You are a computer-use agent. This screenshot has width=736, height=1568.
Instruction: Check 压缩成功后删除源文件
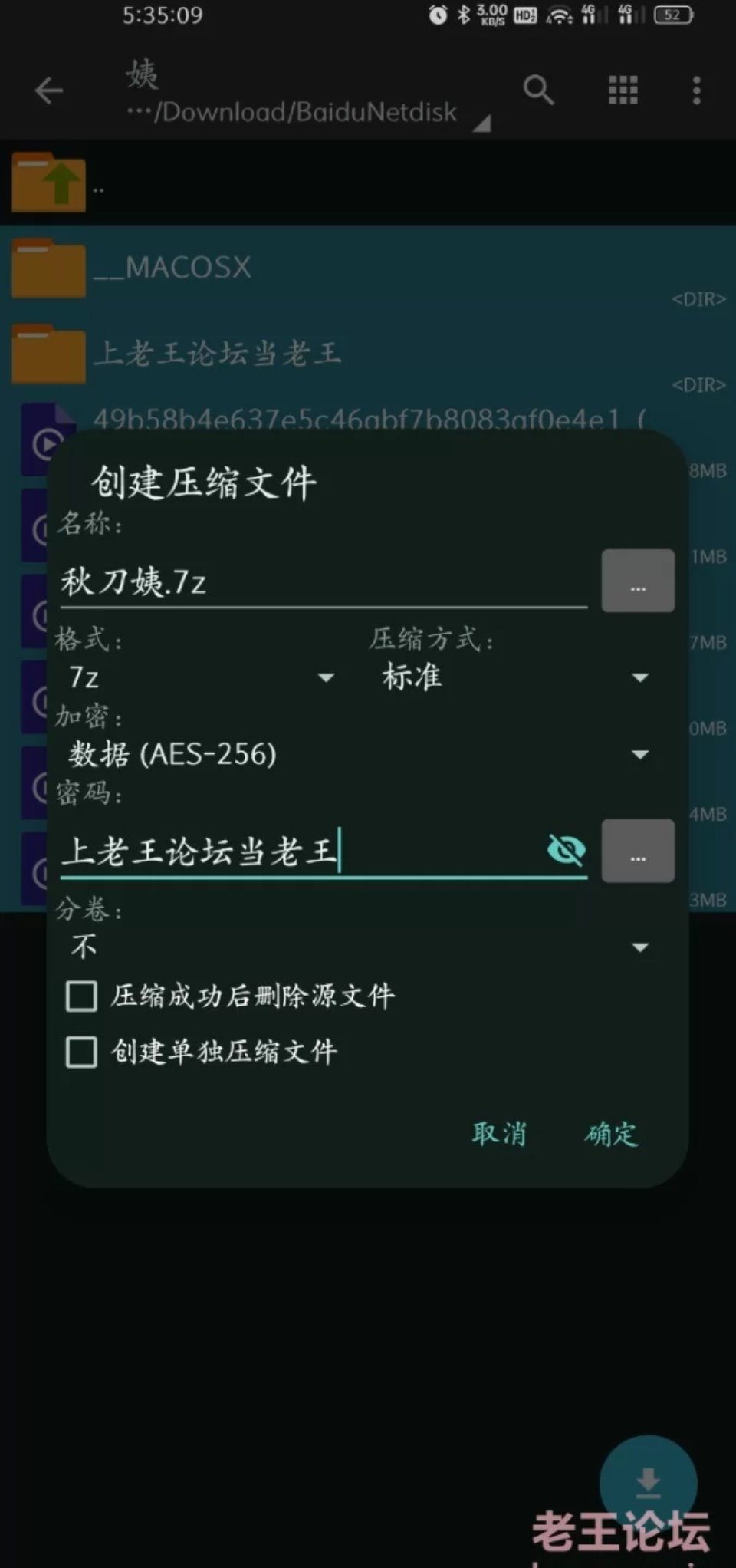(82, 996)
